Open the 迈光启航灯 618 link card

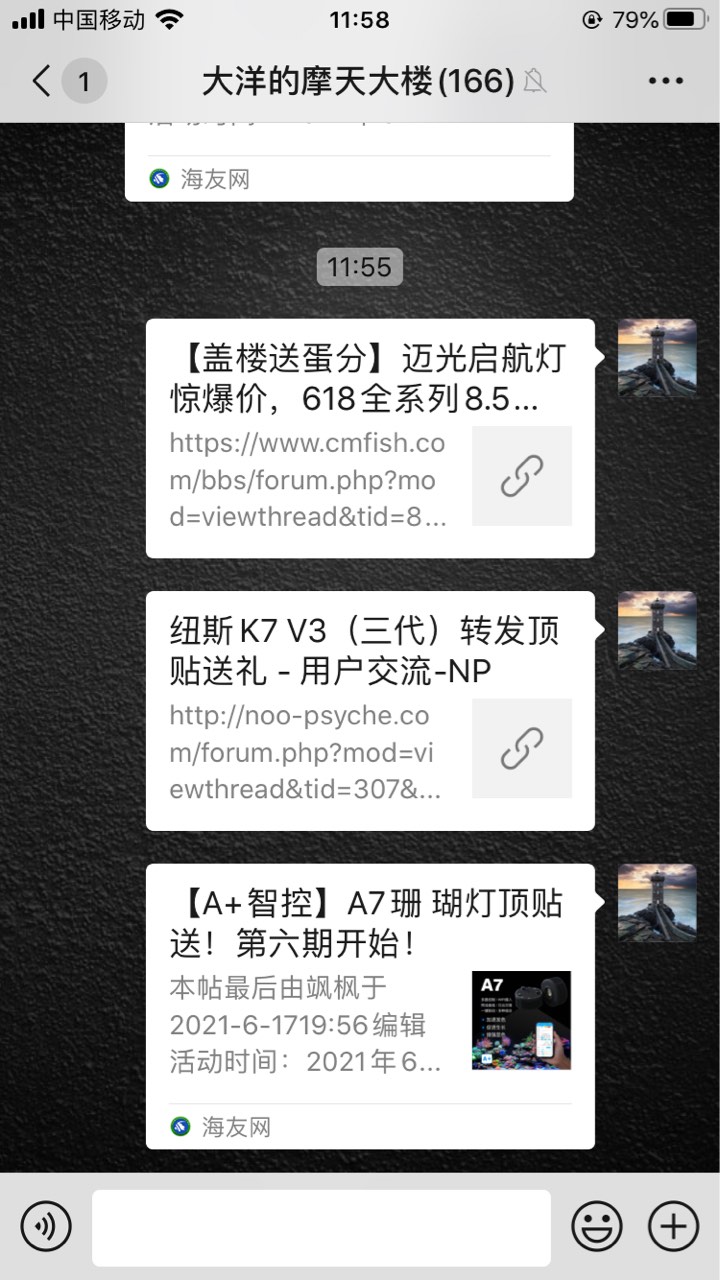[370, 438]
